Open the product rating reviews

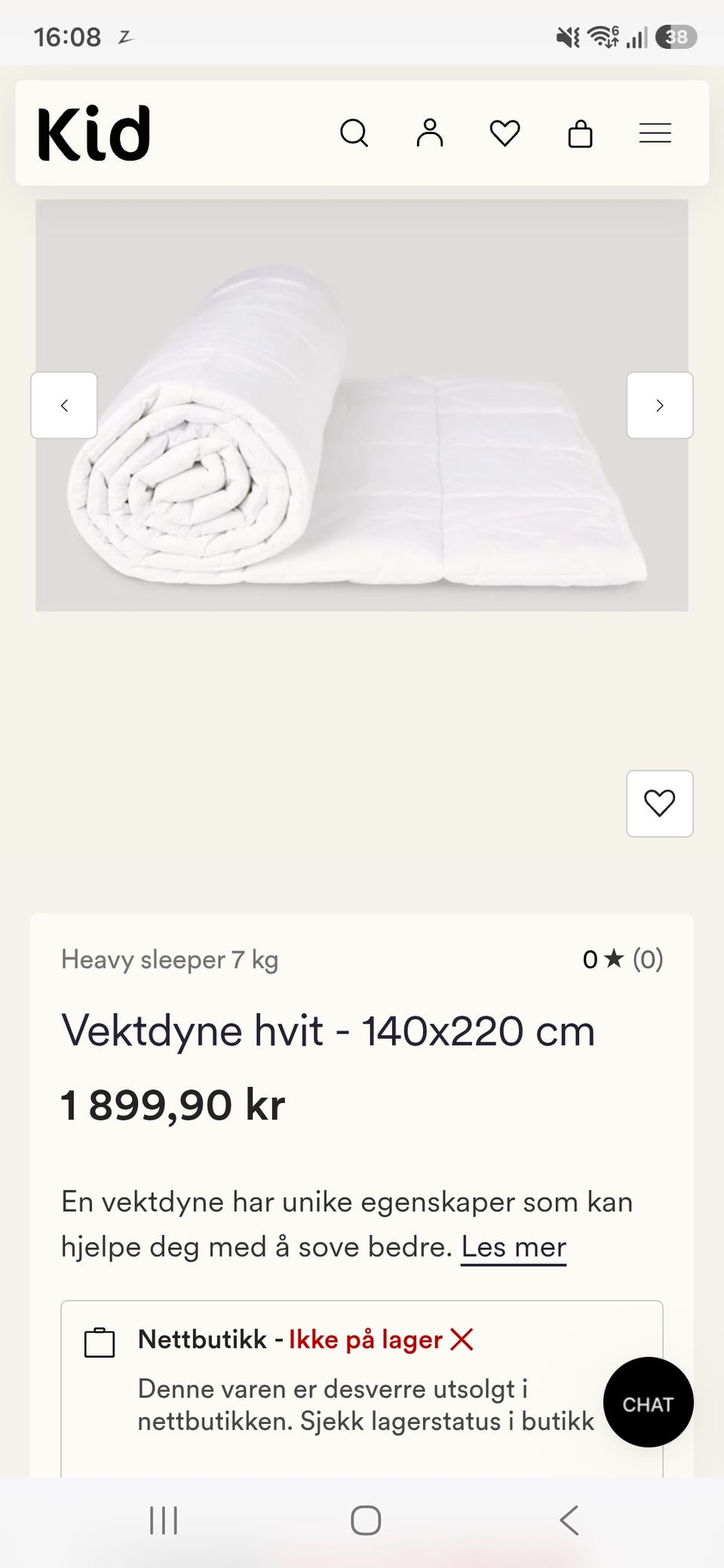(623, 959)
